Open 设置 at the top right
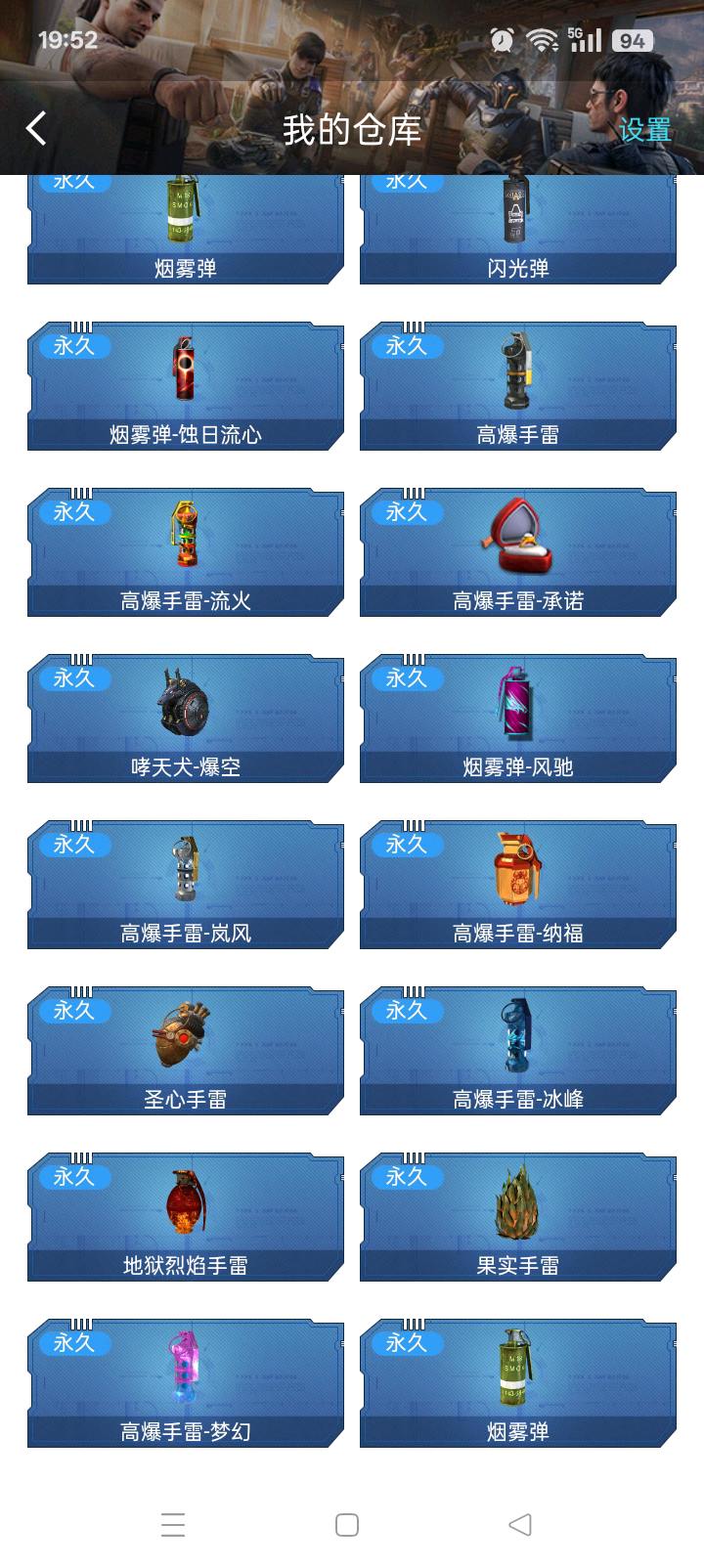704x1568 pixels. tap(644, 130)
